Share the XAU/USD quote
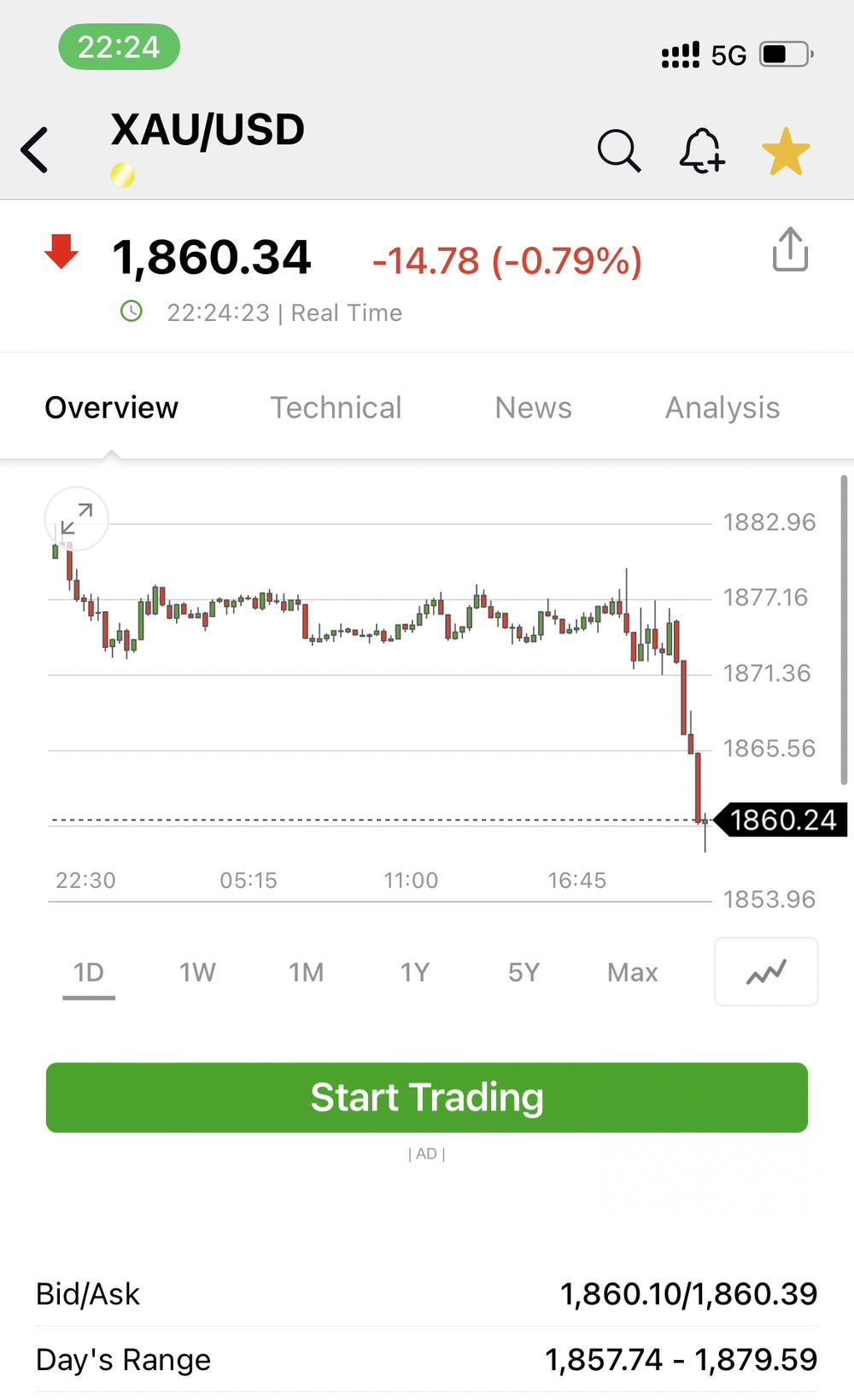Viewport: 854px width, 1400px height. [790, 249]
